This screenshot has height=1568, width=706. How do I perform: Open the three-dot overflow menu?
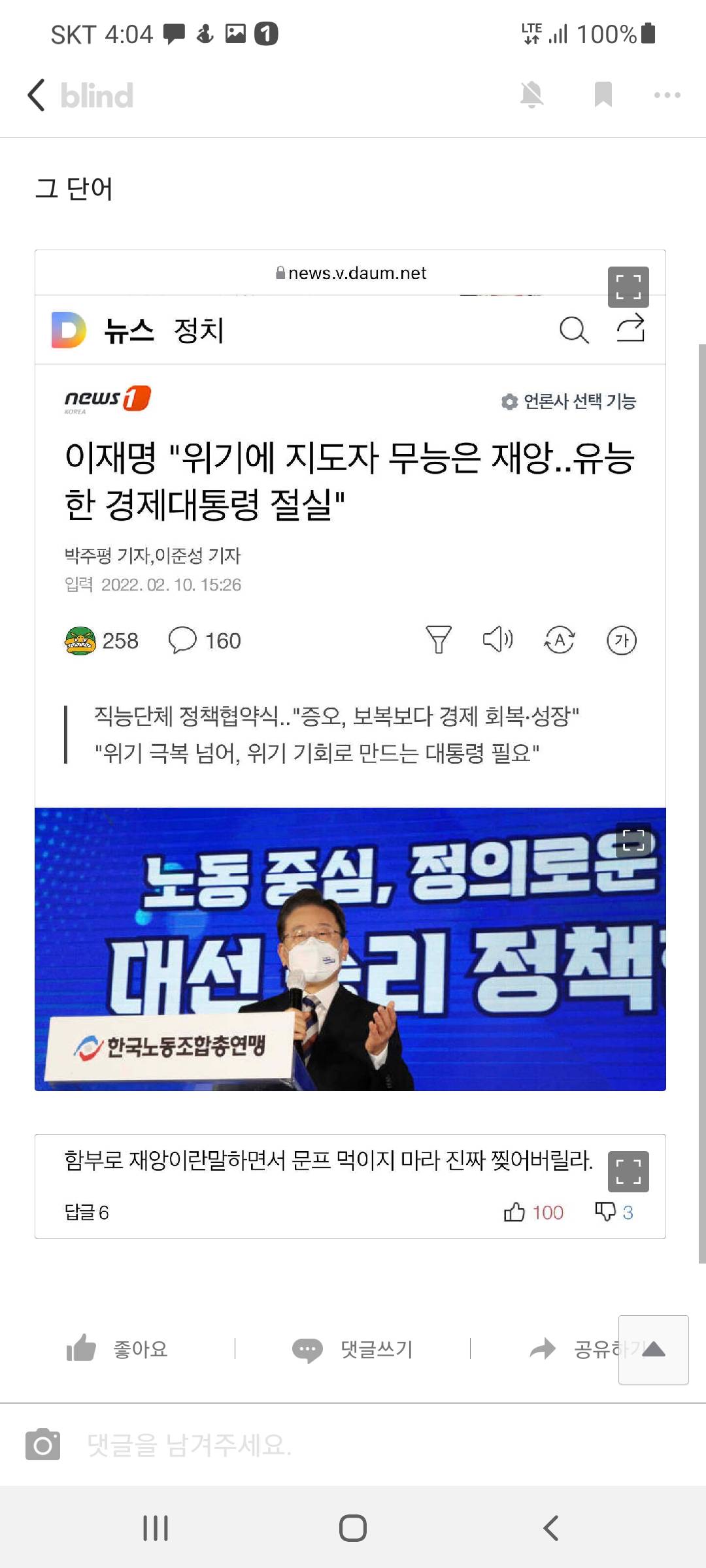pos(667,95)
